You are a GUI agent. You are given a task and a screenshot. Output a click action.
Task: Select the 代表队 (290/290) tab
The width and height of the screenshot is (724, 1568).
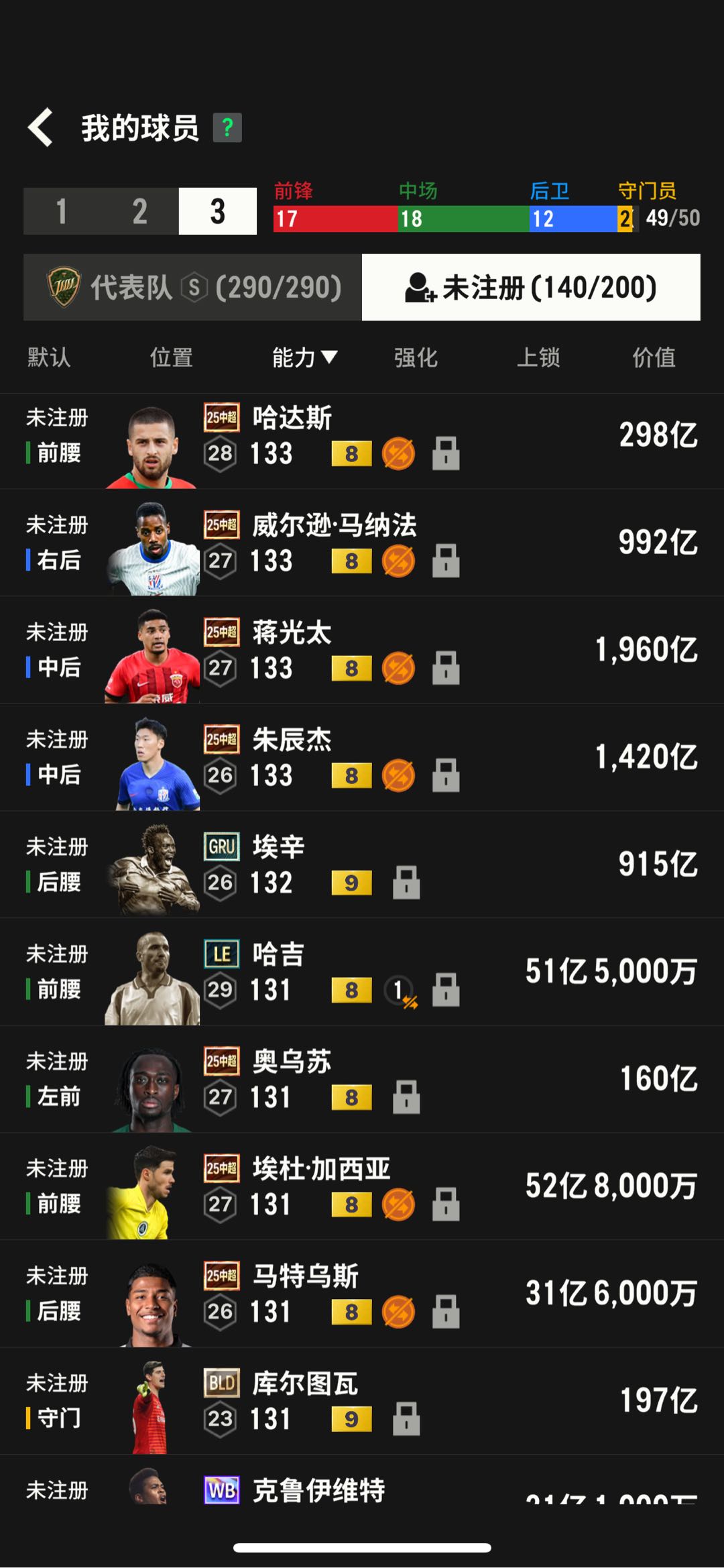[x=193, y=287]
